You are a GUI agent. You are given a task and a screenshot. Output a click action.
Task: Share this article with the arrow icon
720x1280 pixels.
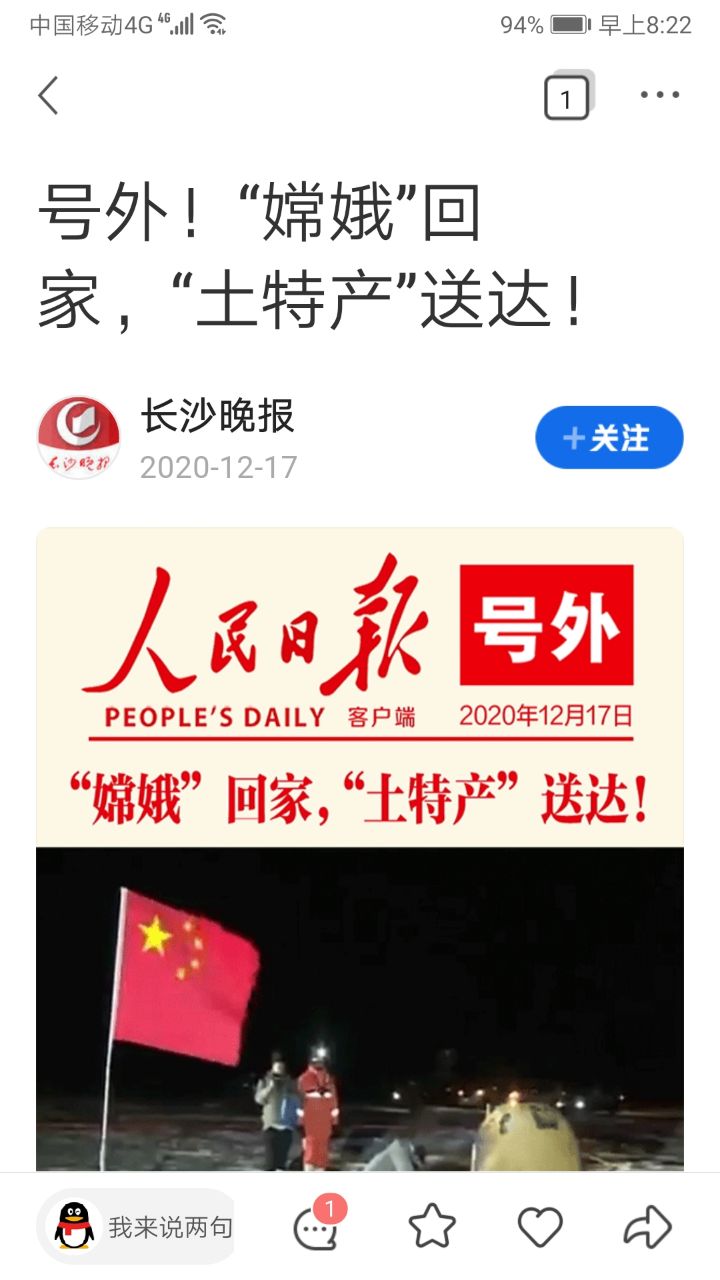(647, 1227)
